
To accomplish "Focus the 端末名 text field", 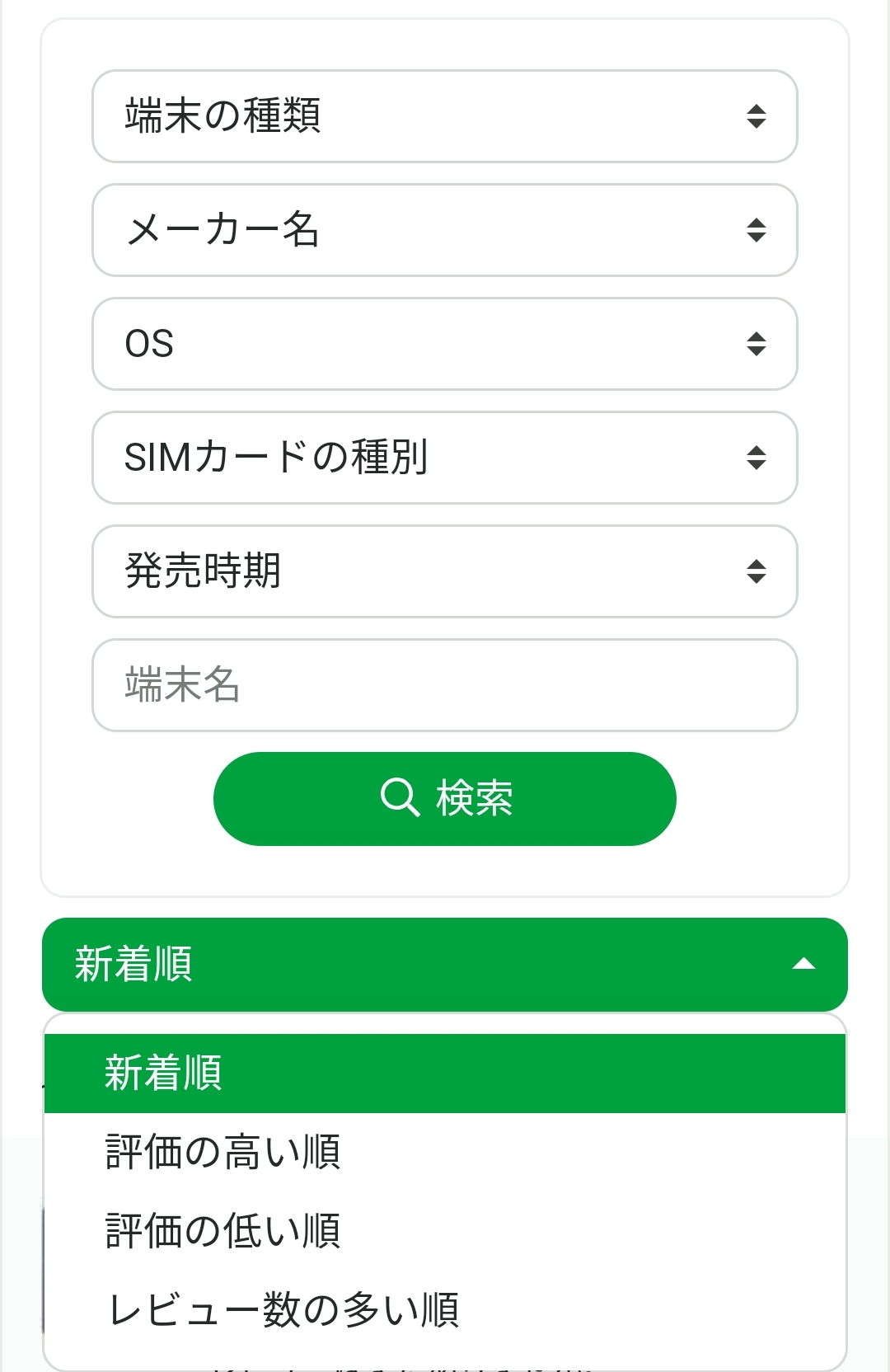I will (x=445, y=685).
